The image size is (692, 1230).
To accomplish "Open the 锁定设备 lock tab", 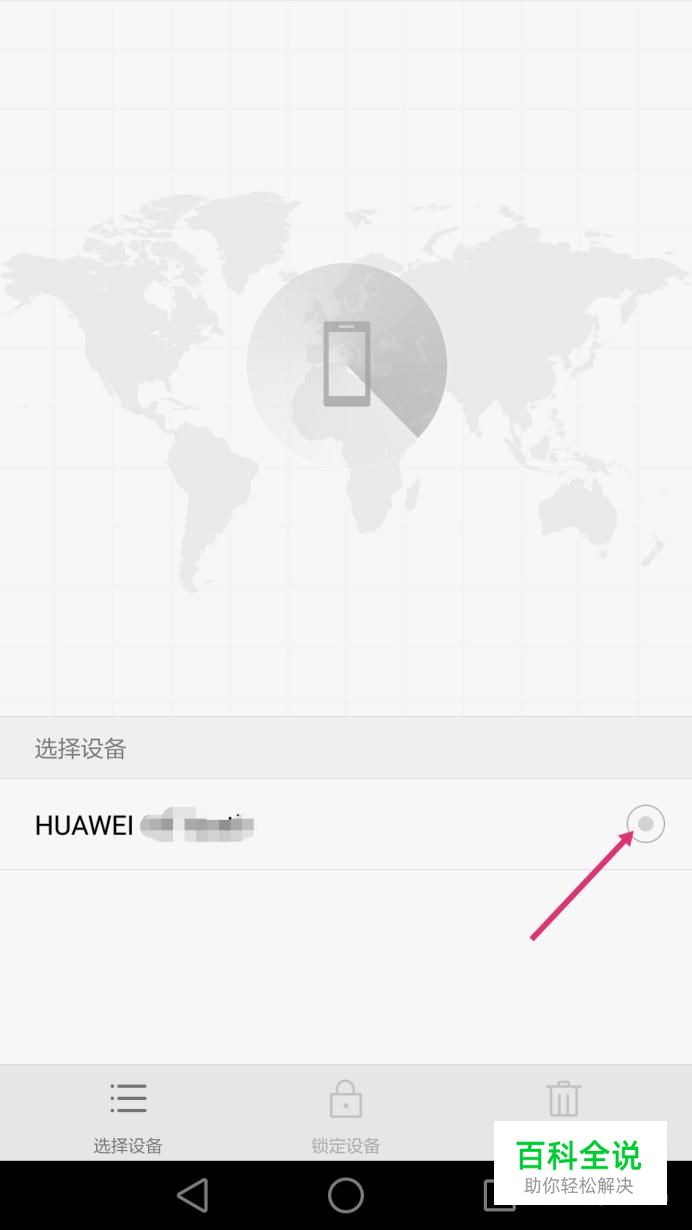I will [346, 1115].
